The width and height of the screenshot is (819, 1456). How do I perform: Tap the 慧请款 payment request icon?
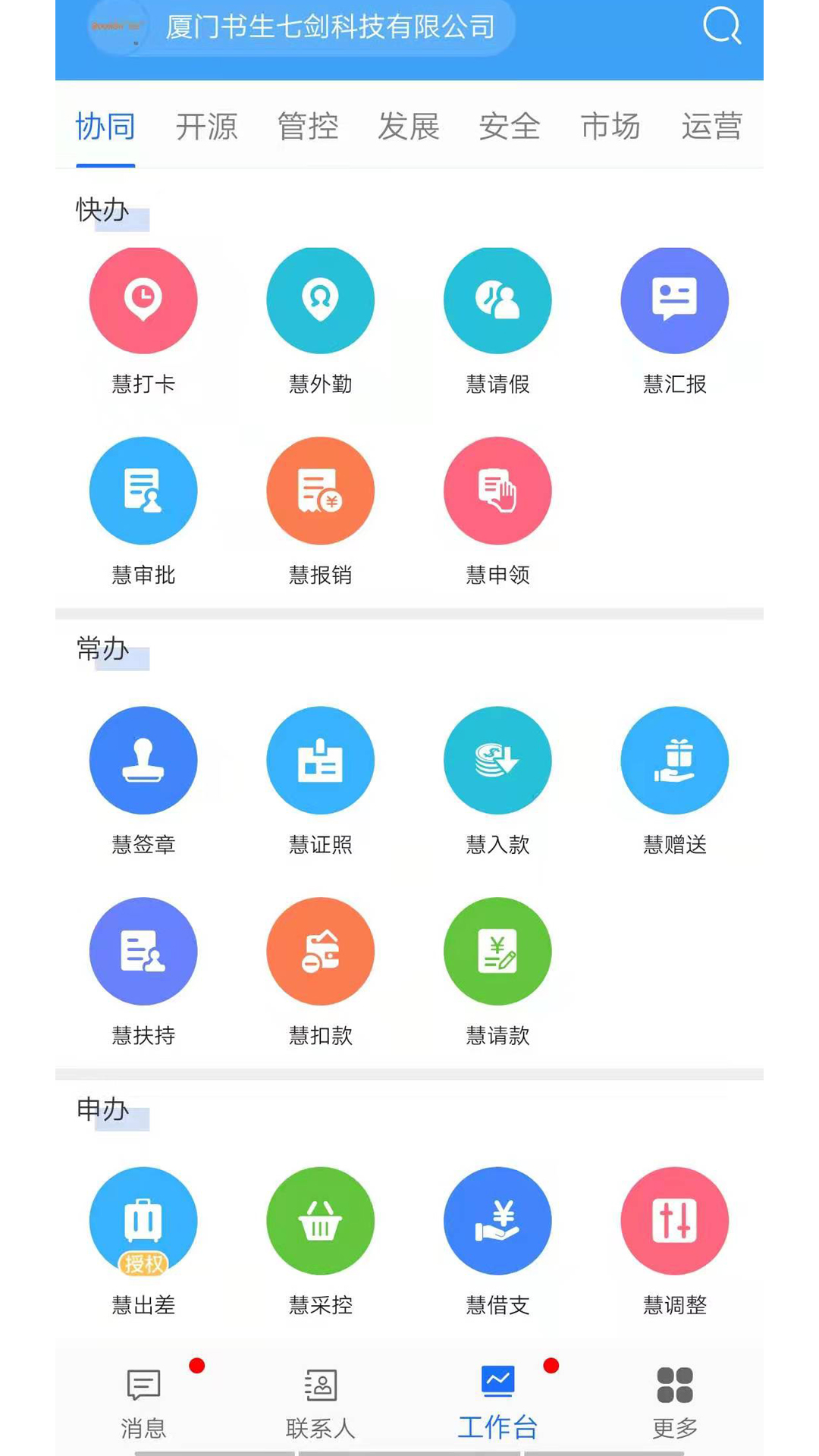click(497, 952)
